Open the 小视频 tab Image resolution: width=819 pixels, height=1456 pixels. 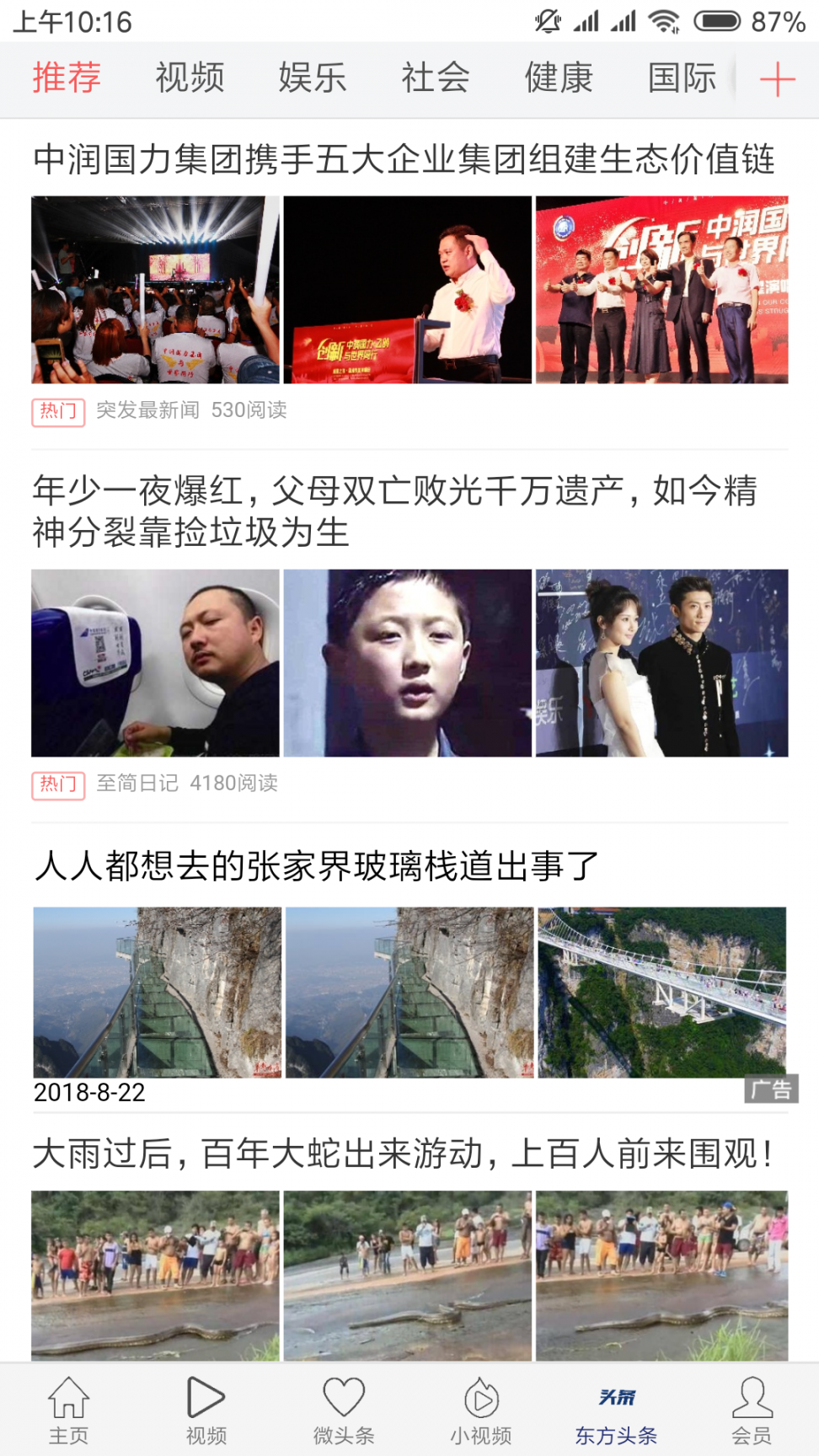(x=480, y=1410)
